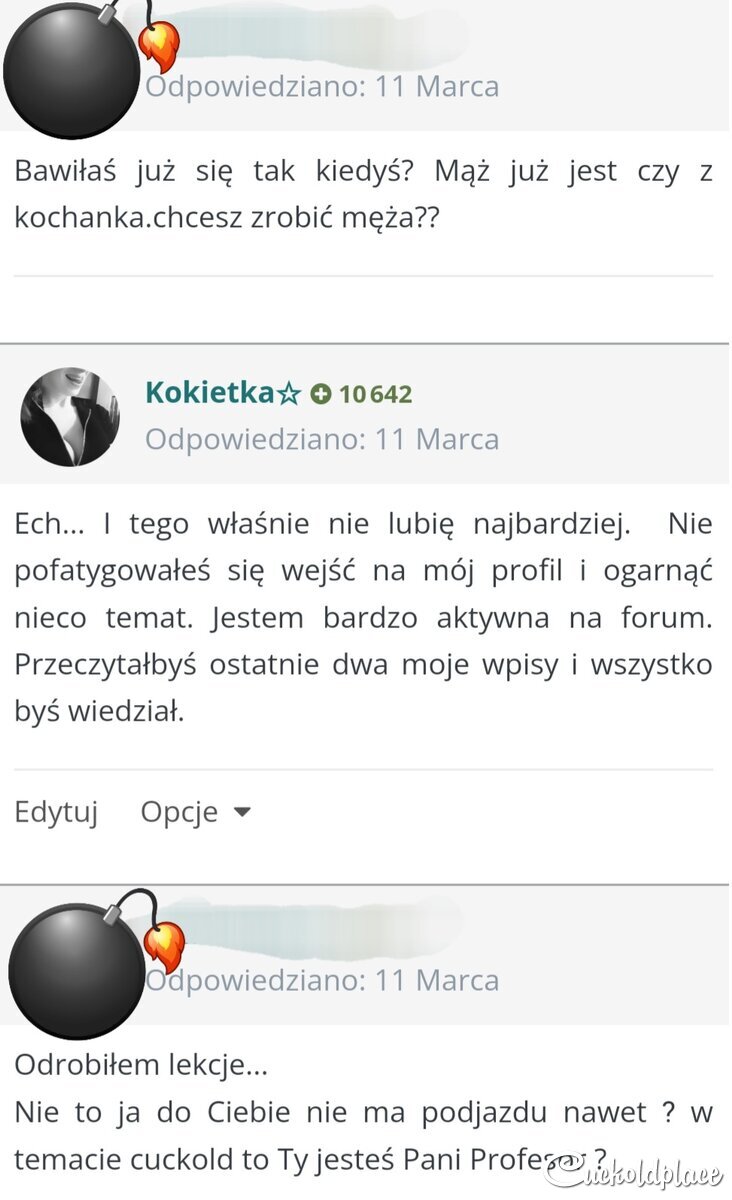
Task: View Kokietka's reputation score 10642
Action: pyautogui.click(x=361, y=394)
